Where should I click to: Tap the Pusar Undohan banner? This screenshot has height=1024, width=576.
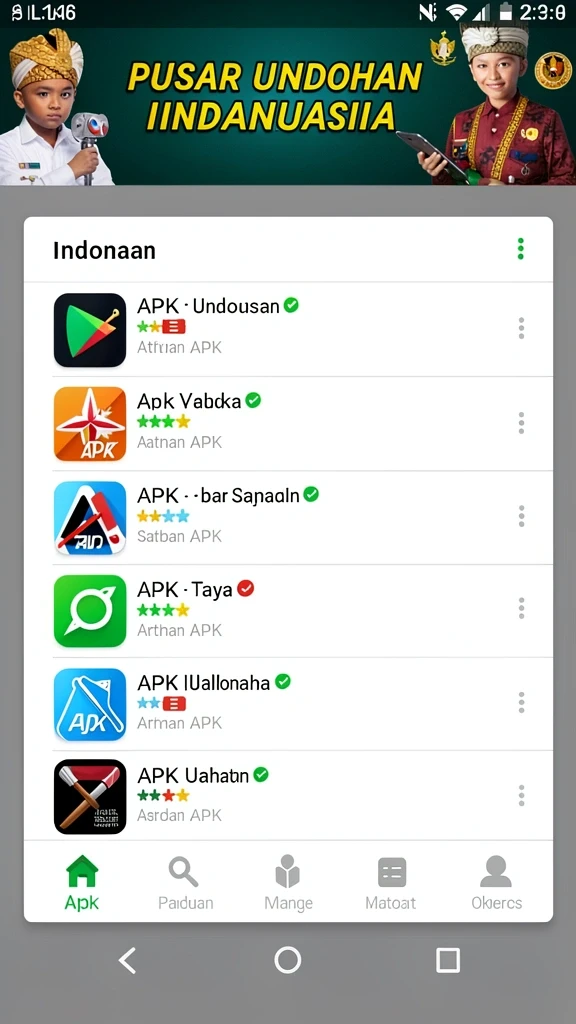[x=288, y=106]
